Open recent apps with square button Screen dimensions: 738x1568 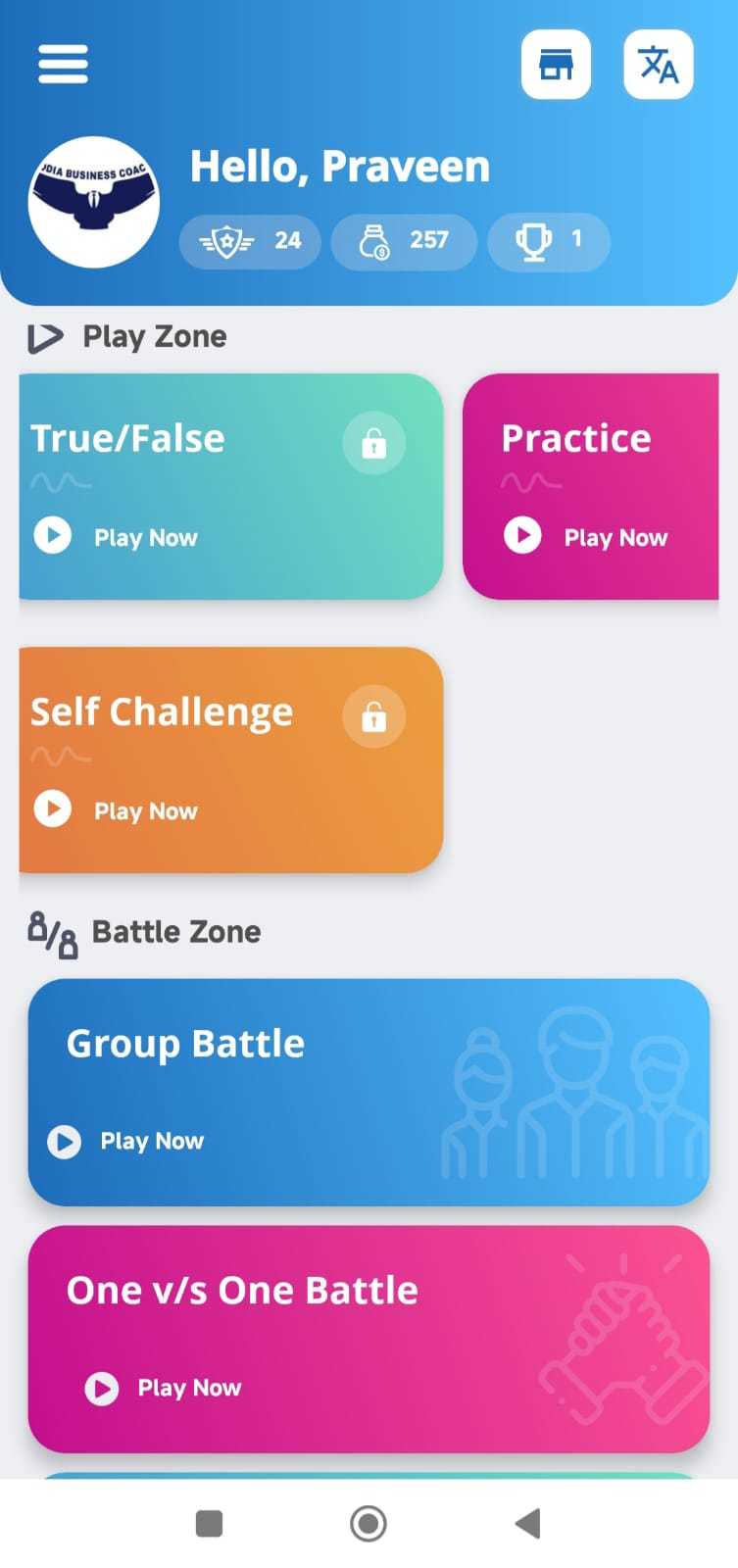click(209, 1522)
